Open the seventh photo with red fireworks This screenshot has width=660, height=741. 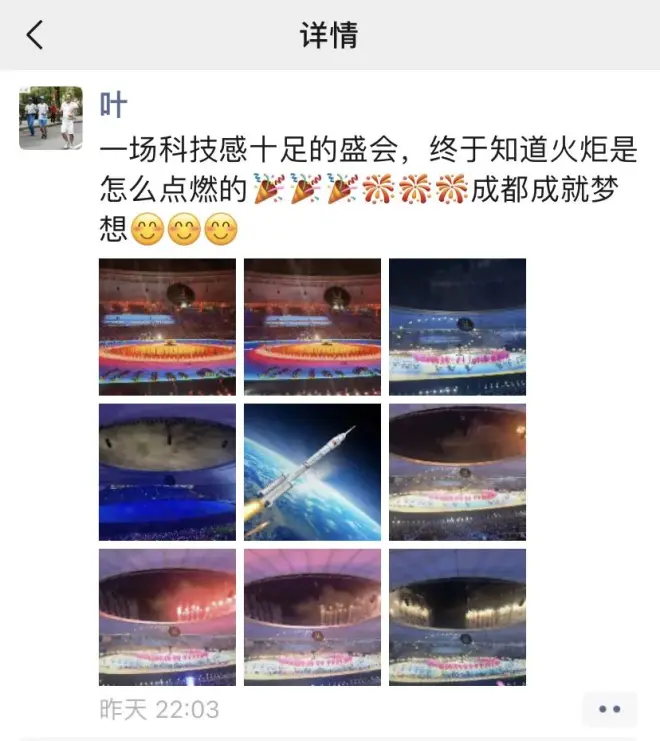pyautogui.click(x=167, y=617)
